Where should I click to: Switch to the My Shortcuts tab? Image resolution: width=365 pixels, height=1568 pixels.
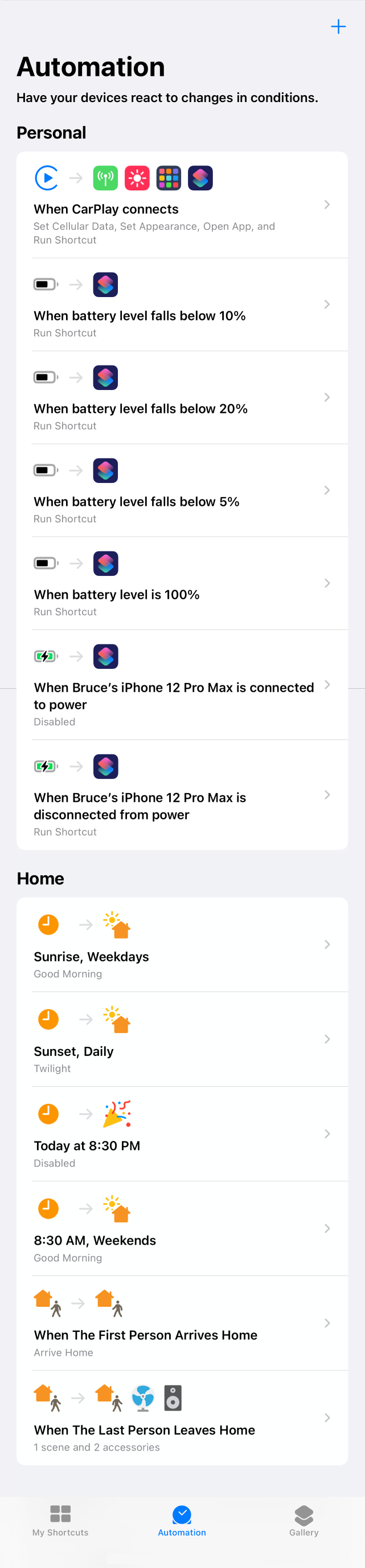pos(60,1521)
